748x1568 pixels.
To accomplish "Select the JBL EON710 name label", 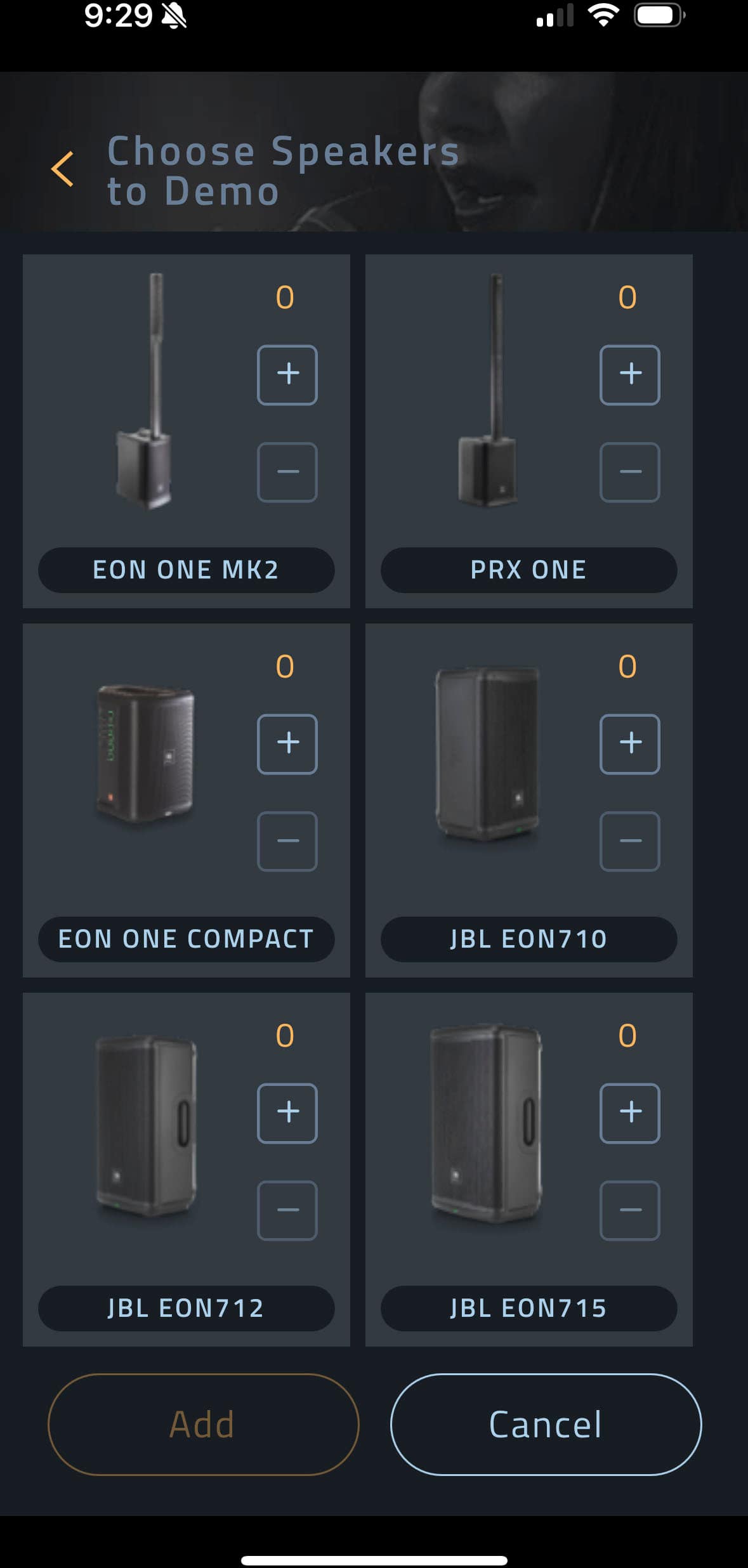I will pos(529,939).
